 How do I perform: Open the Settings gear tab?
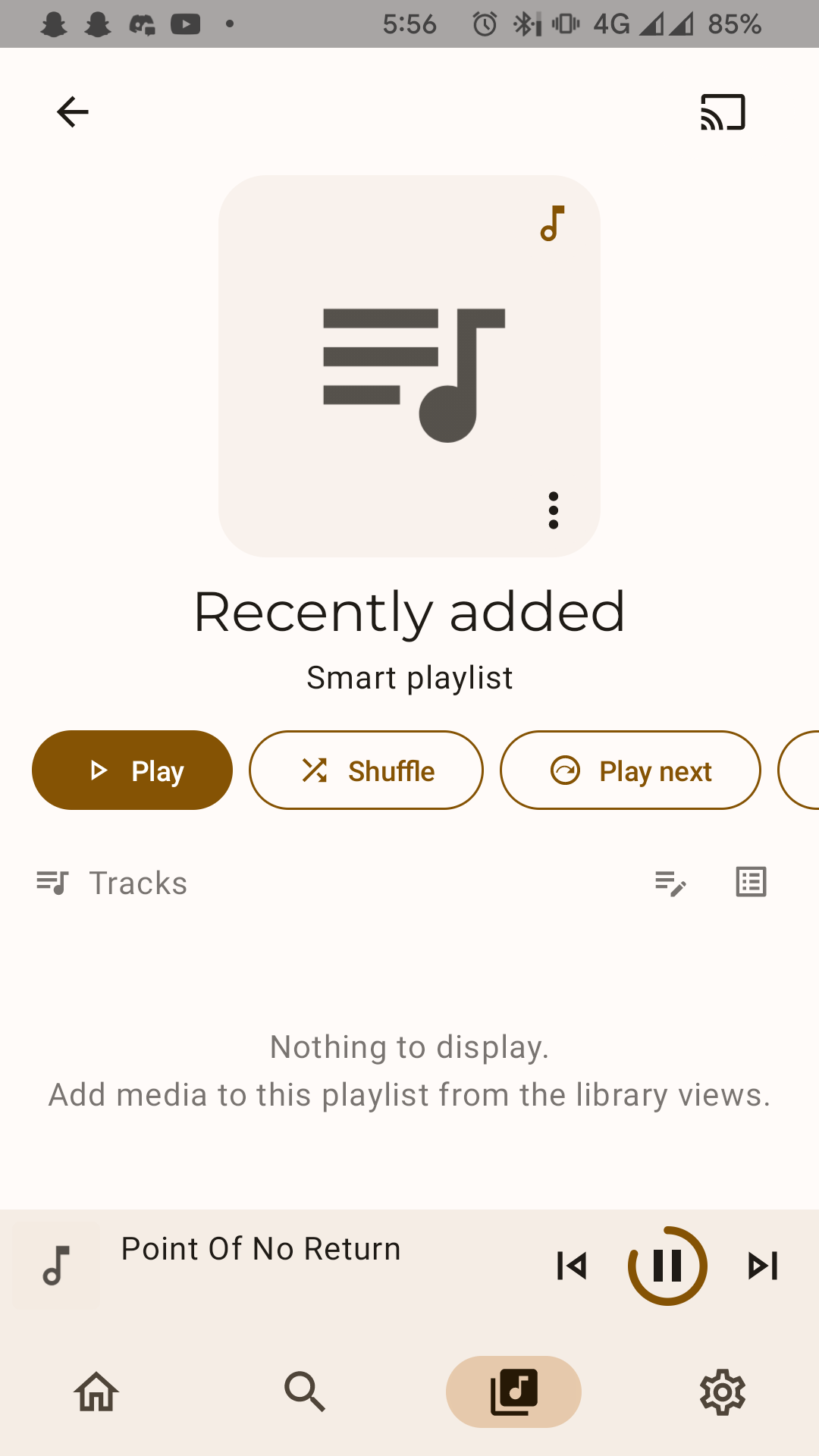723,1392
